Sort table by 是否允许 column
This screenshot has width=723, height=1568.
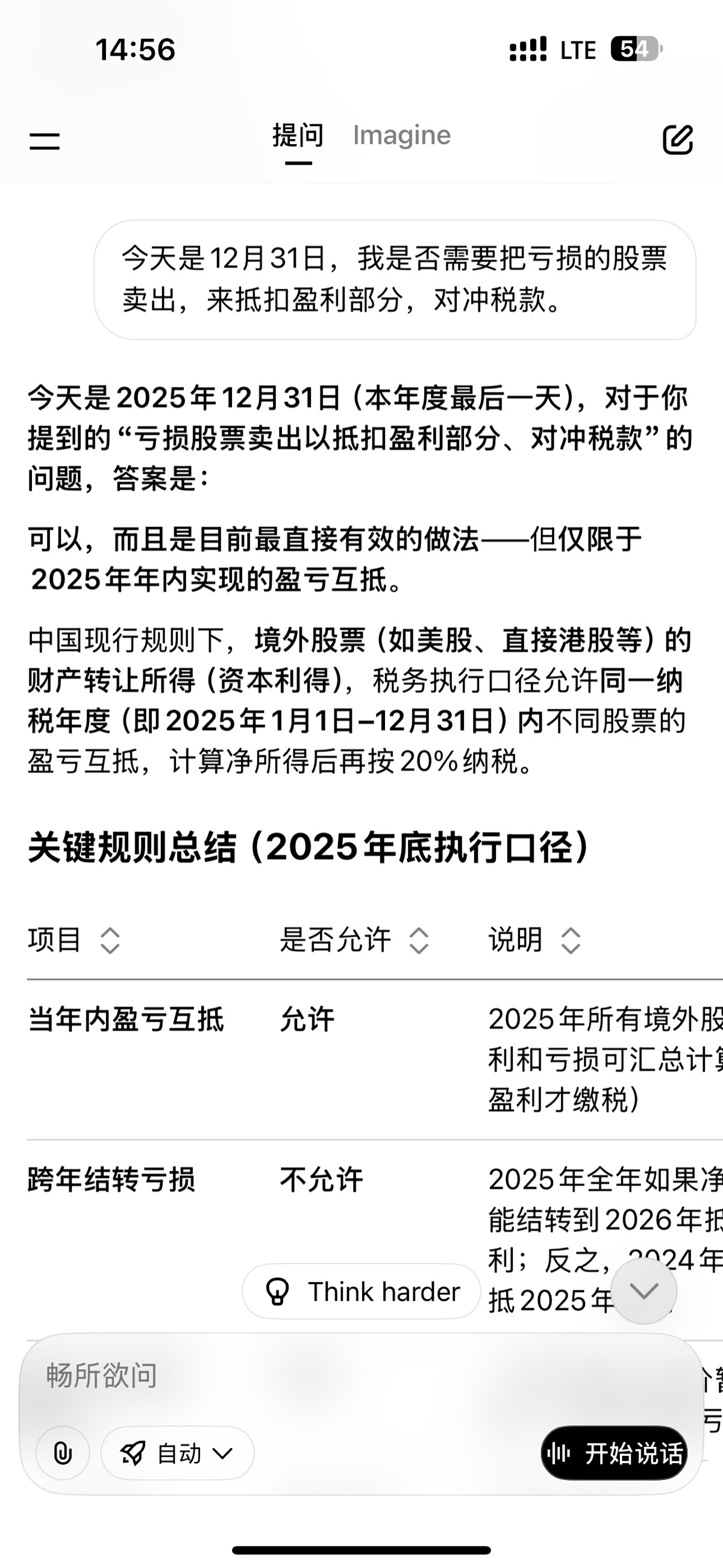tap(419, 940)
